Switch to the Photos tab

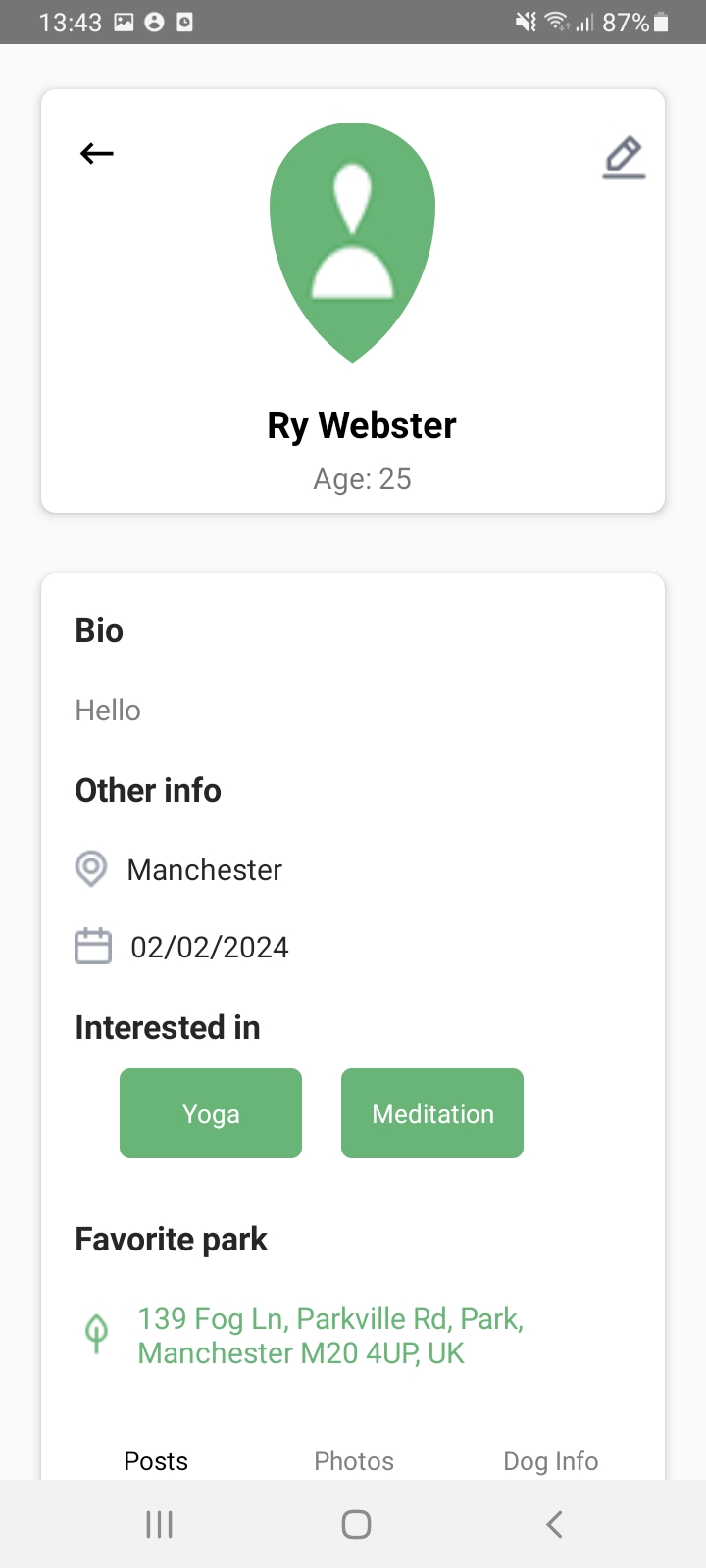[x=354, y=1461]
